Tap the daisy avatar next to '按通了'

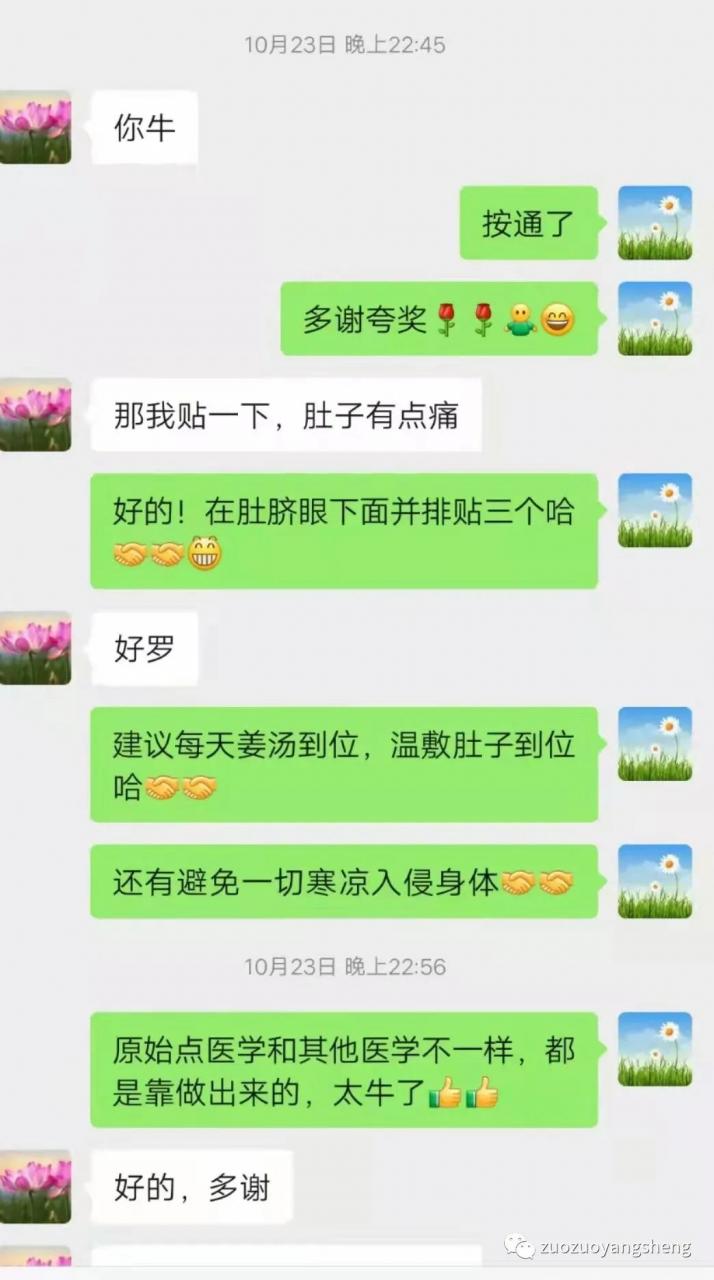tap(655, 223)
